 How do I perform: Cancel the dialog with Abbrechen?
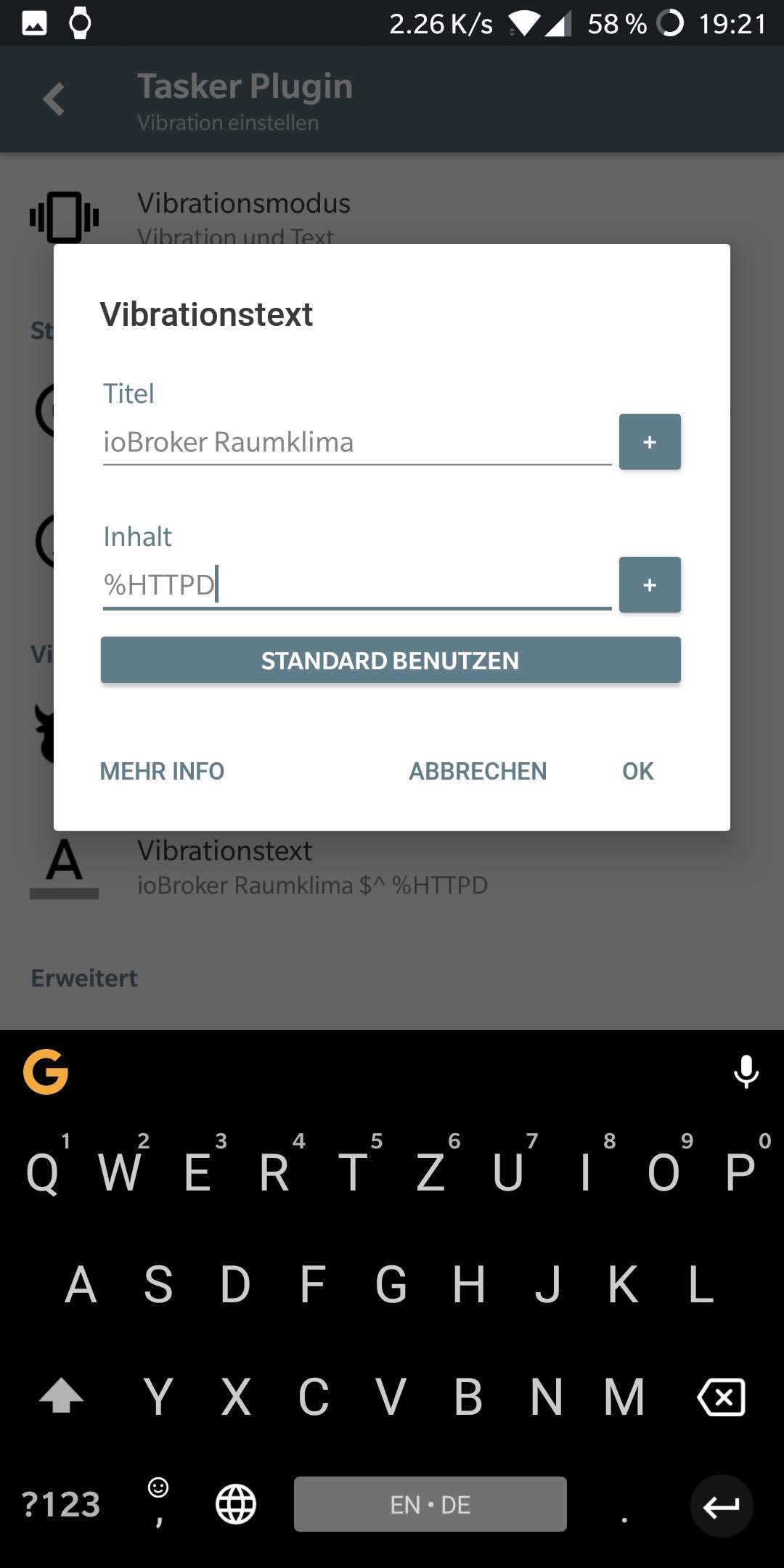coord(478,771)
